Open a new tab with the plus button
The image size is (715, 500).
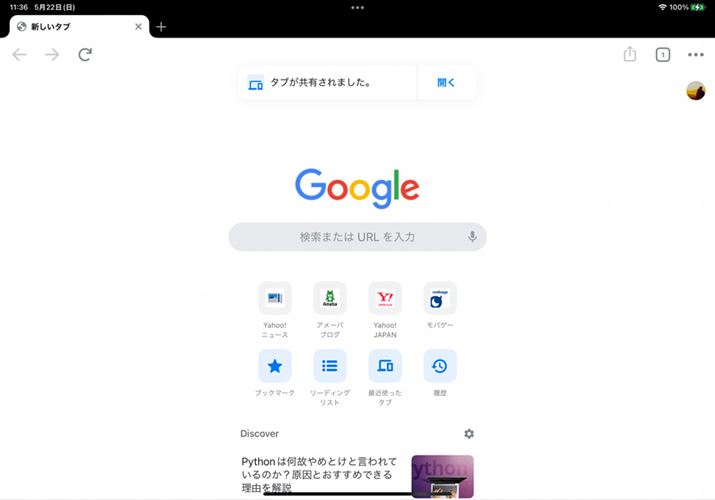[x=162, y=27]
